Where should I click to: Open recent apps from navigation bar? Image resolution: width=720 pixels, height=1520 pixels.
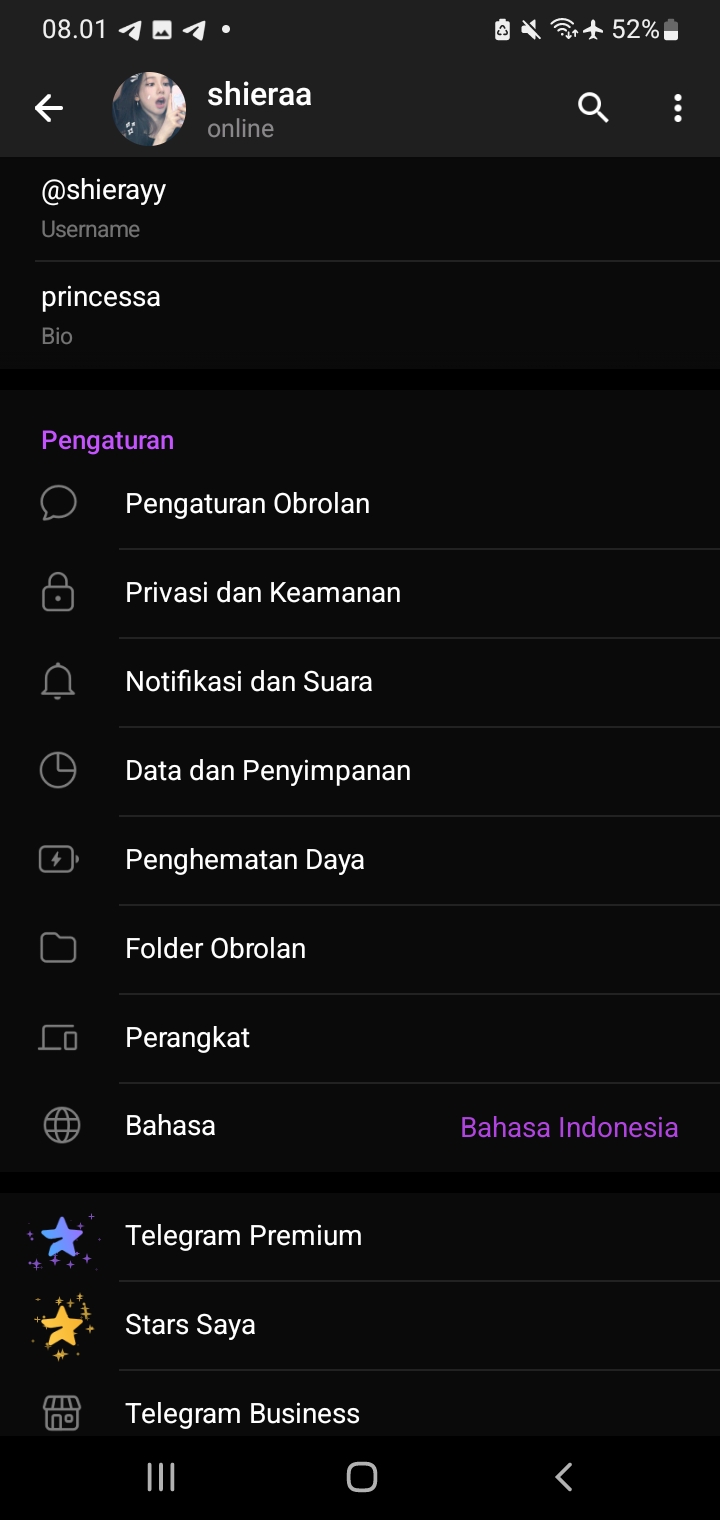[161, 1477]
